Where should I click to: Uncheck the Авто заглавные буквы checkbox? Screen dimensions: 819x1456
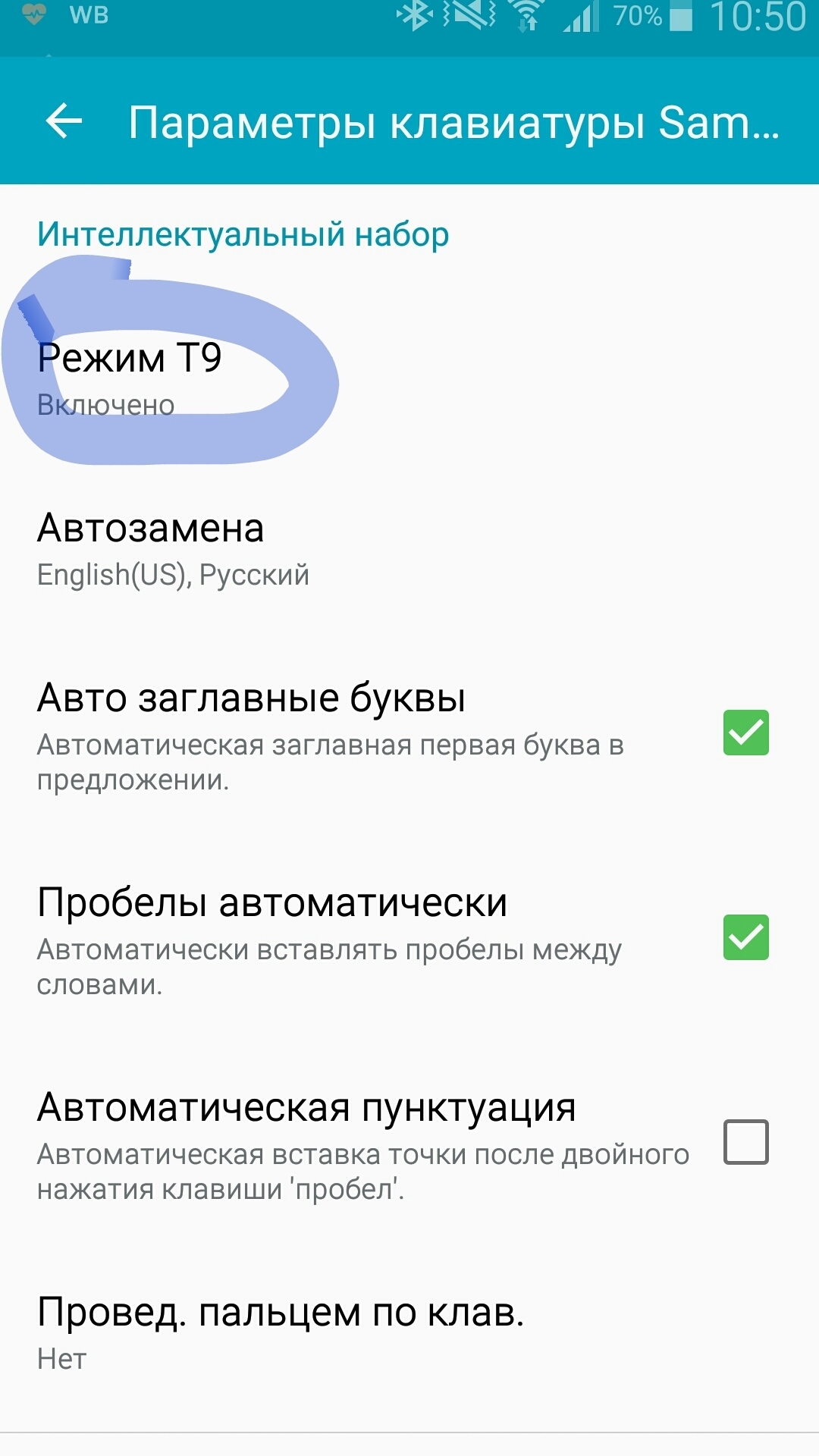coord(745,733)
